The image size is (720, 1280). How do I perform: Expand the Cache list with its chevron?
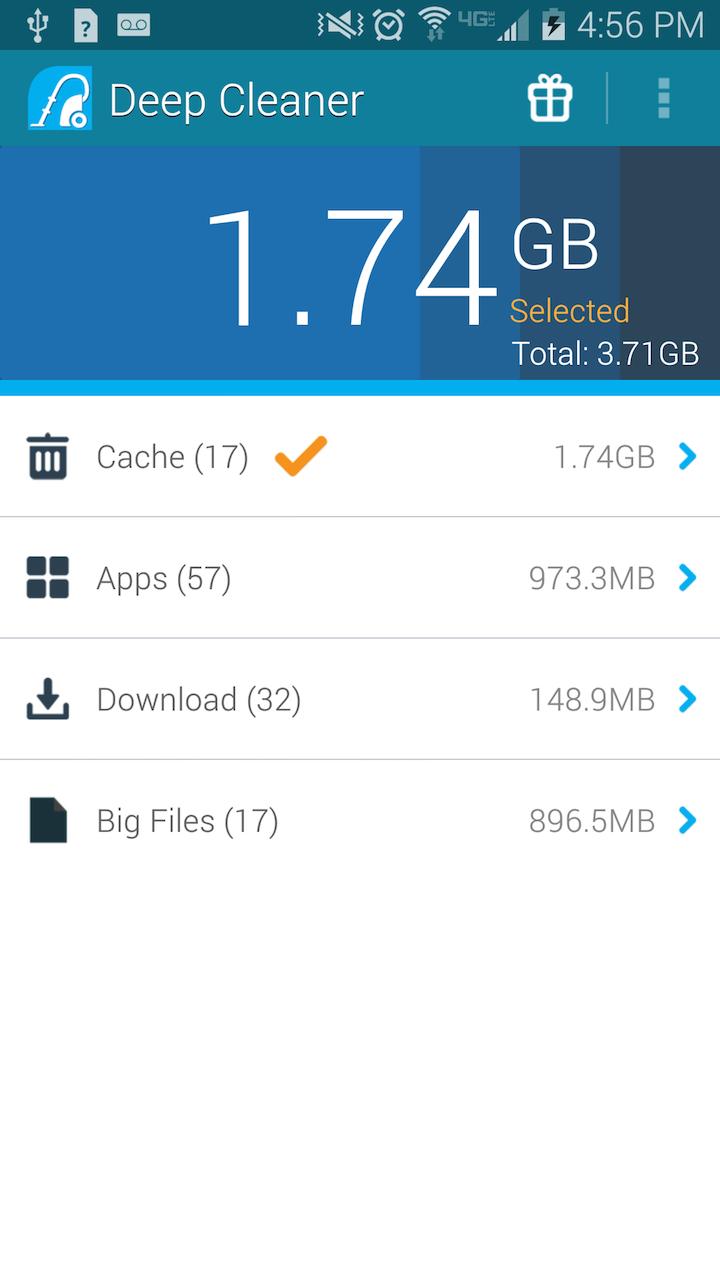[x=688, y=457]
